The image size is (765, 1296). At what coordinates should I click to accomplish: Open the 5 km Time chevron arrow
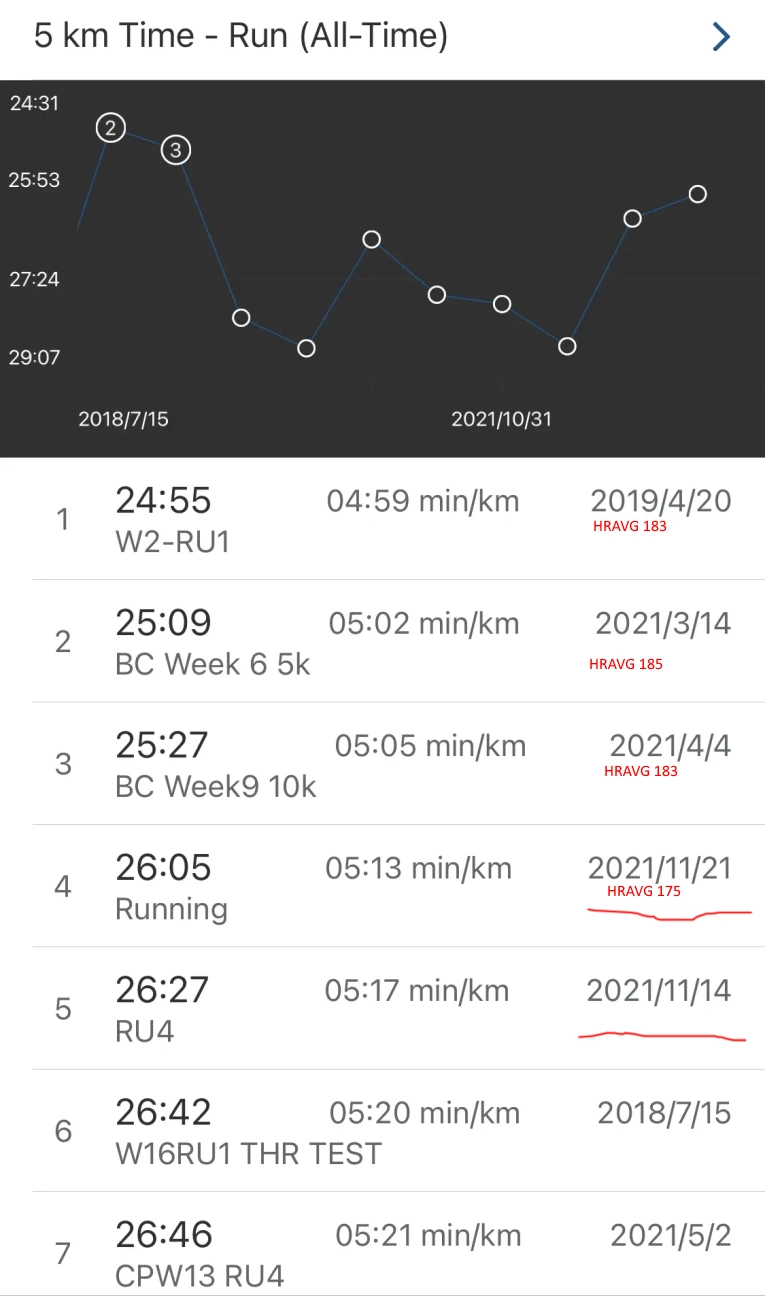[721, 37]
